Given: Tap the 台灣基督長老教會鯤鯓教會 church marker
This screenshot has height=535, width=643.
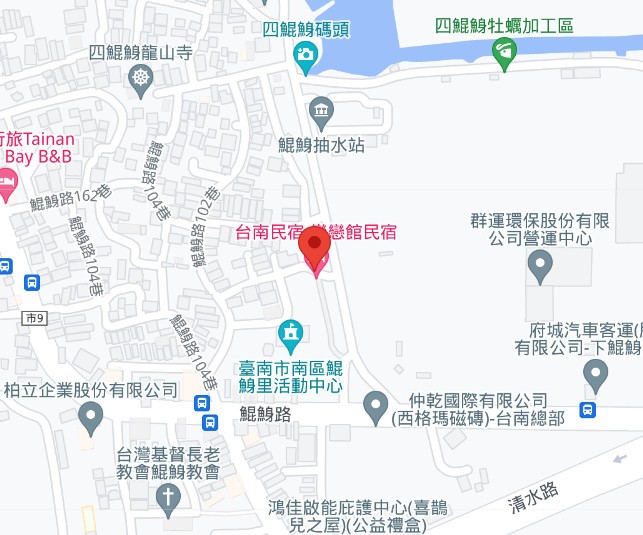Looking at the screenshot, I should [168, 497].
